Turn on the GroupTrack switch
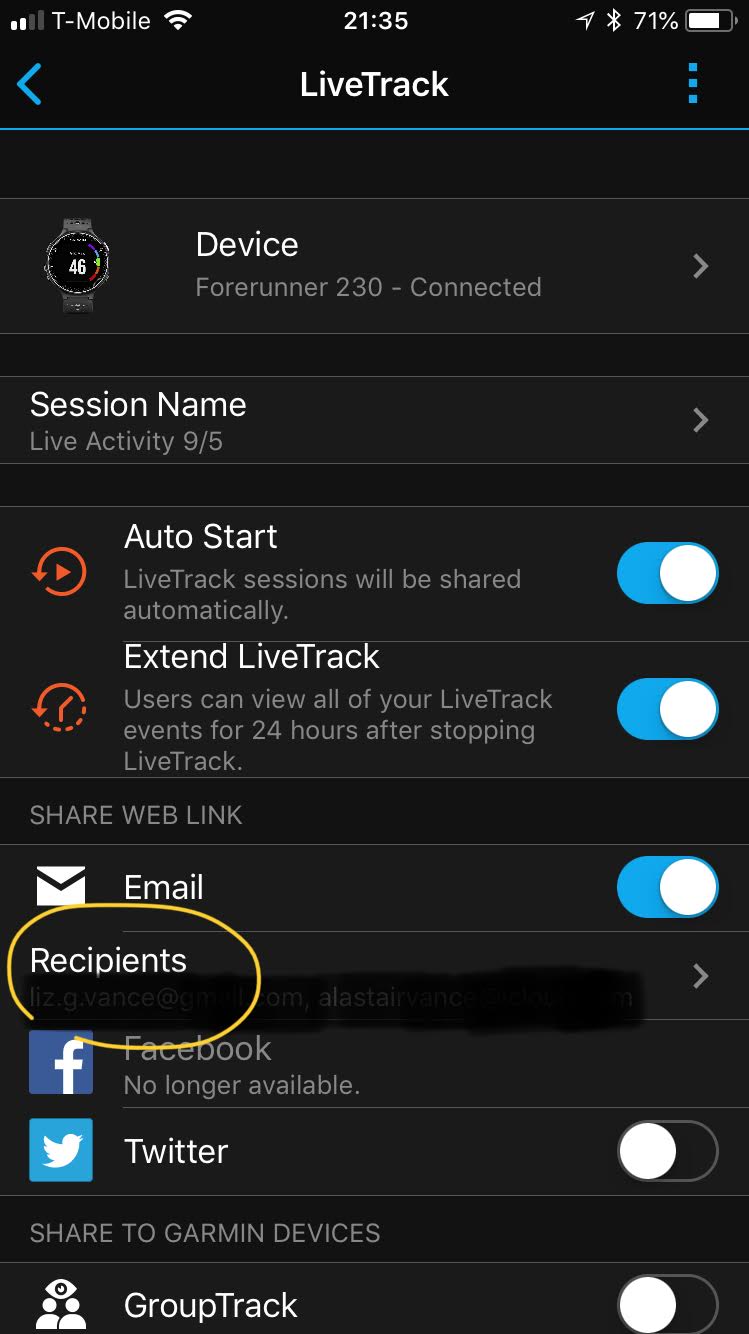749x1334 pixels. (x=667, y=1304)
